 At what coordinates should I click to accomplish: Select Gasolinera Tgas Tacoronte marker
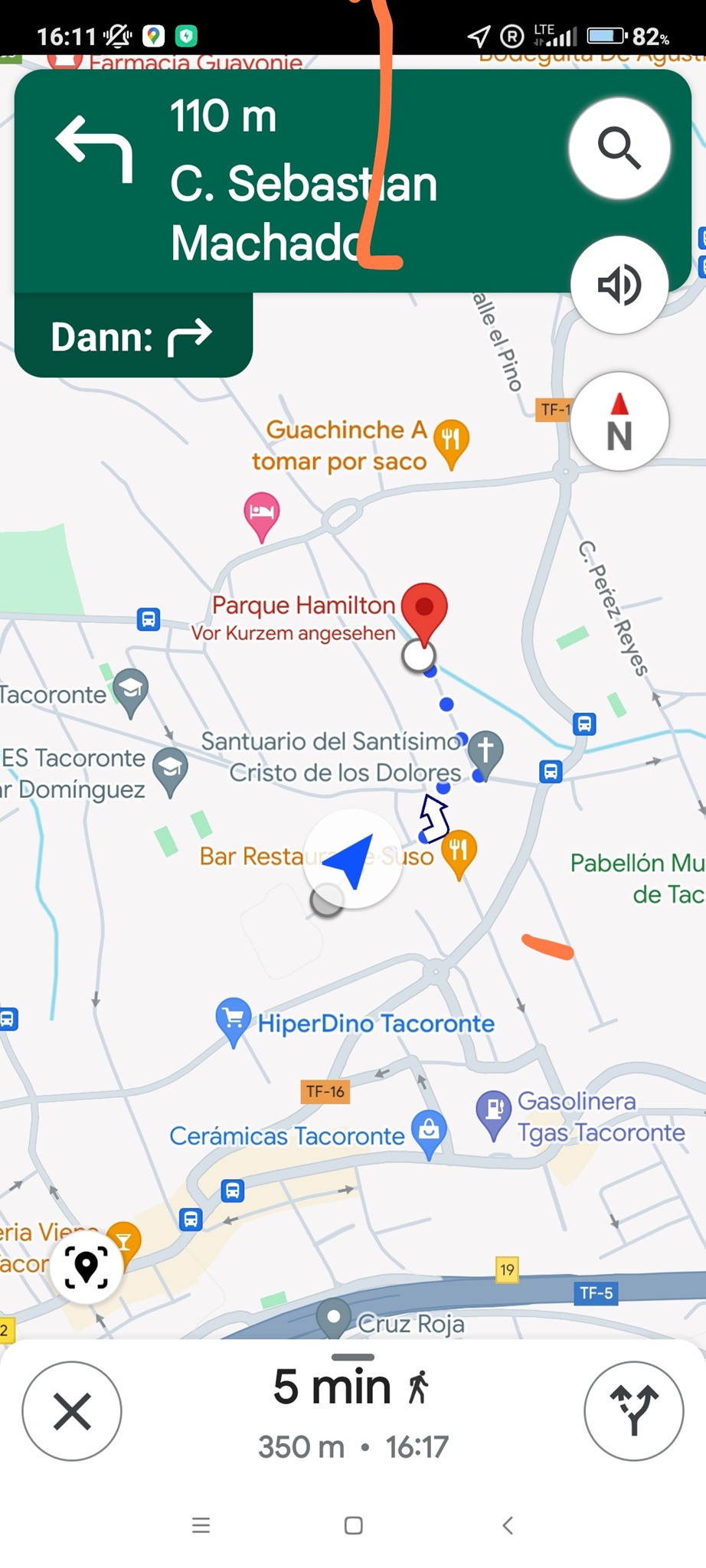pos(494,1111)
